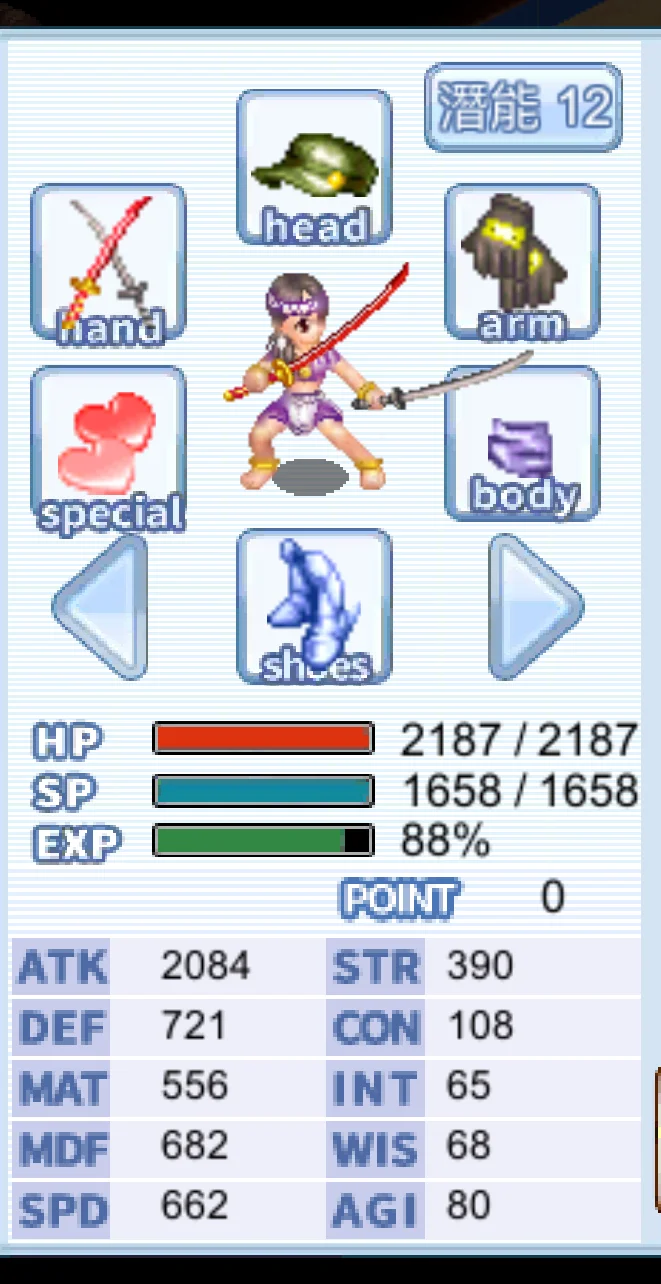This screenshot has width=661, height=1284.
Task: Select the body armor slot
Action: click(522, 444)
